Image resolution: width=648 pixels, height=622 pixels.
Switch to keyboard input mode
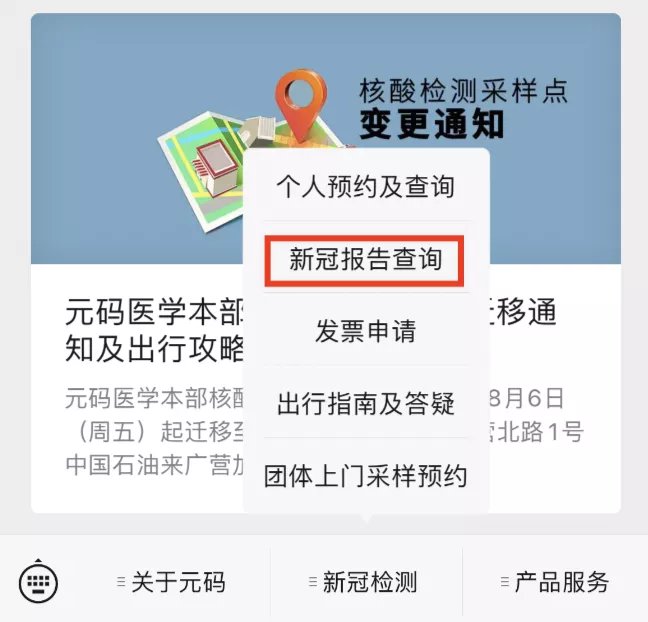pyautogui.click(x=38, y=582)
